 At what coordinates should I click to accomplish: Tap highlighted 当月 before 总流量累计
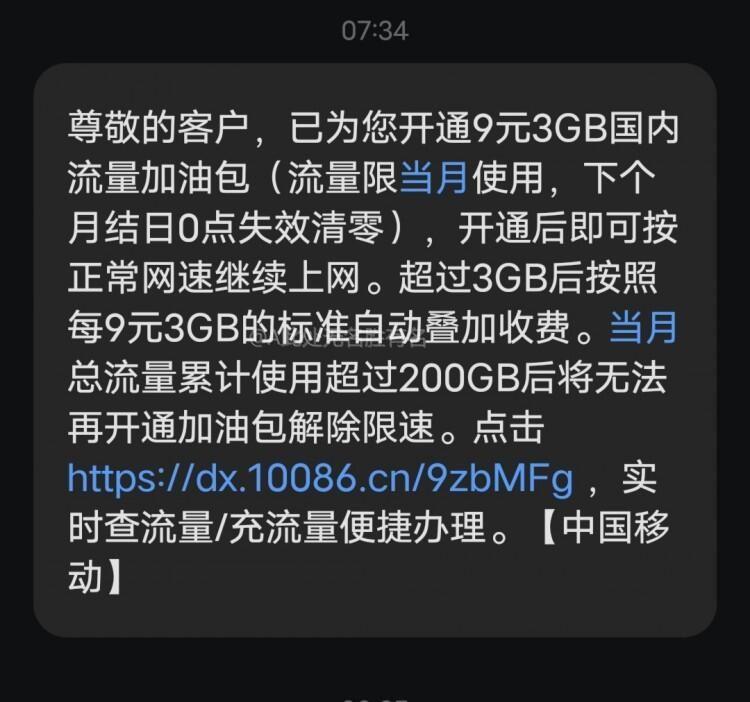(x=643, y=328)
